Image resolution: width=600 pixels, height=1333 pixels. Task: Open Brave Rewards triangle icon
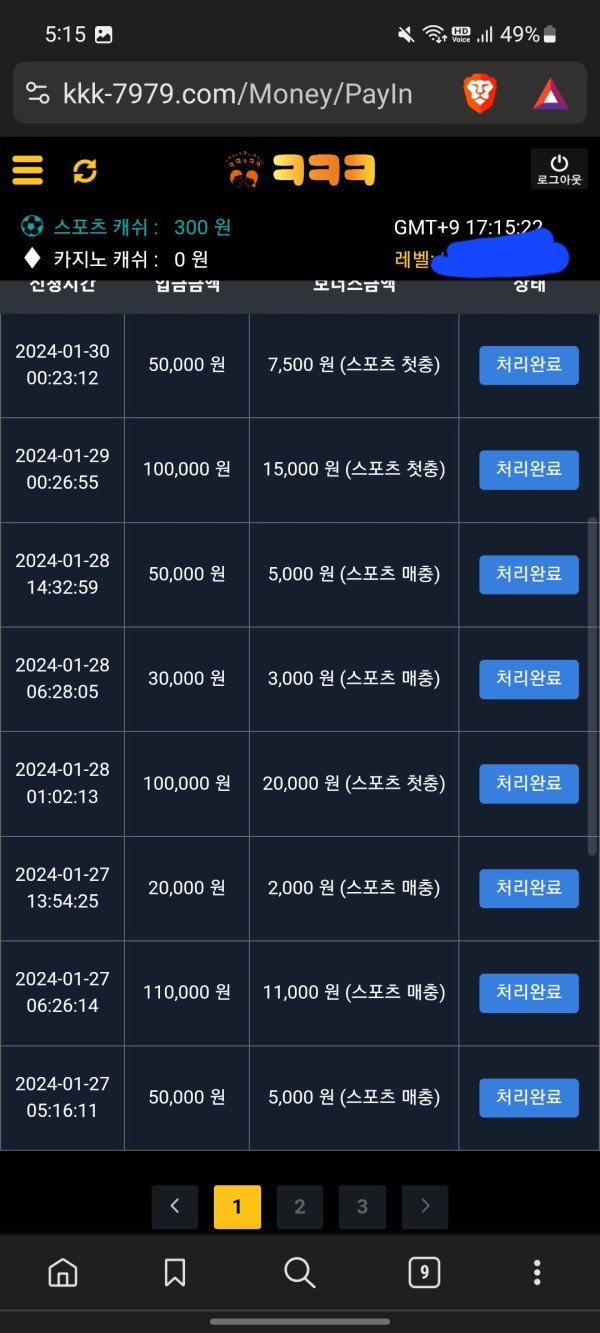pos(549,94)
